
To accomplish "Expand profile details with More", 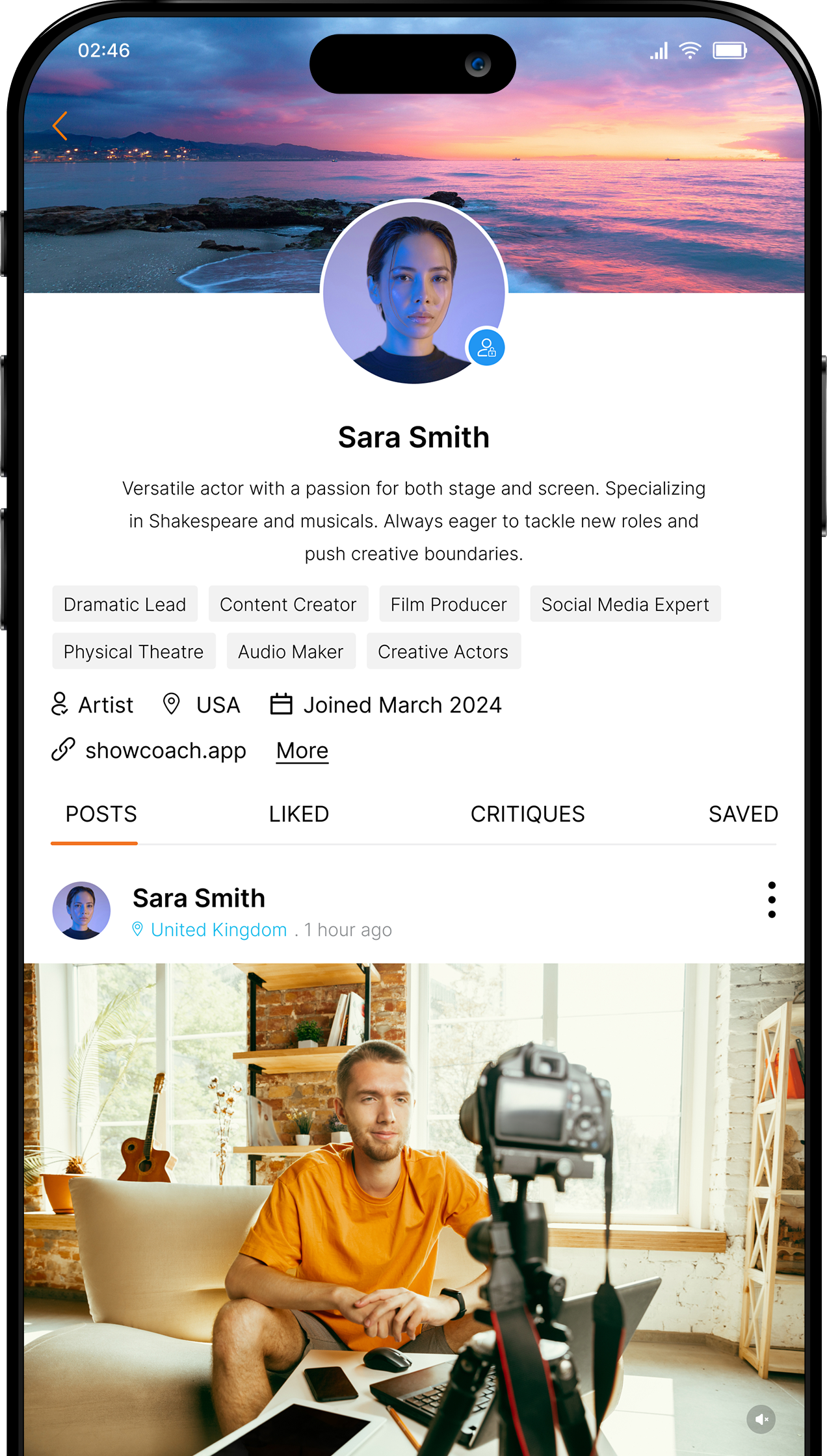I will [302, 751].
